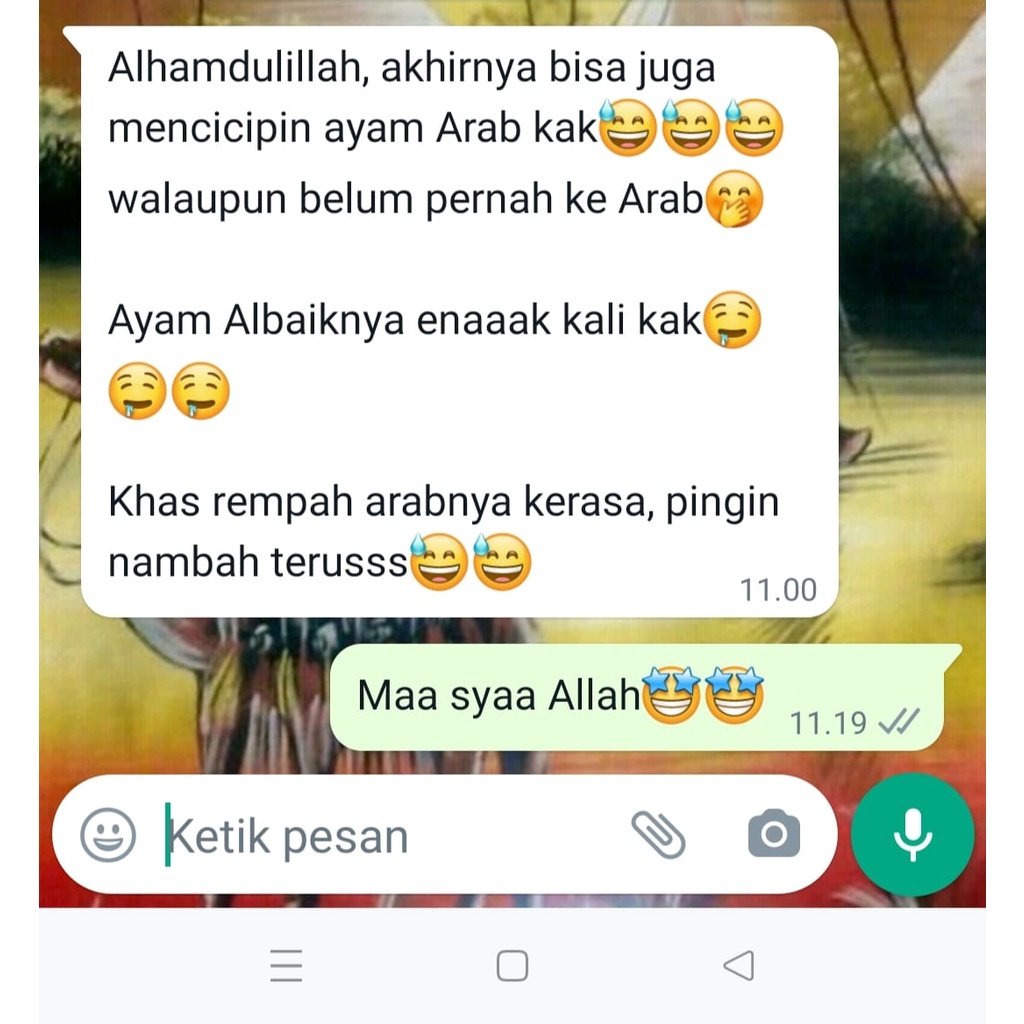Tap the Ketik pesan message field
Viewport: 1024px width, 1024px height.
click(390, 836)
